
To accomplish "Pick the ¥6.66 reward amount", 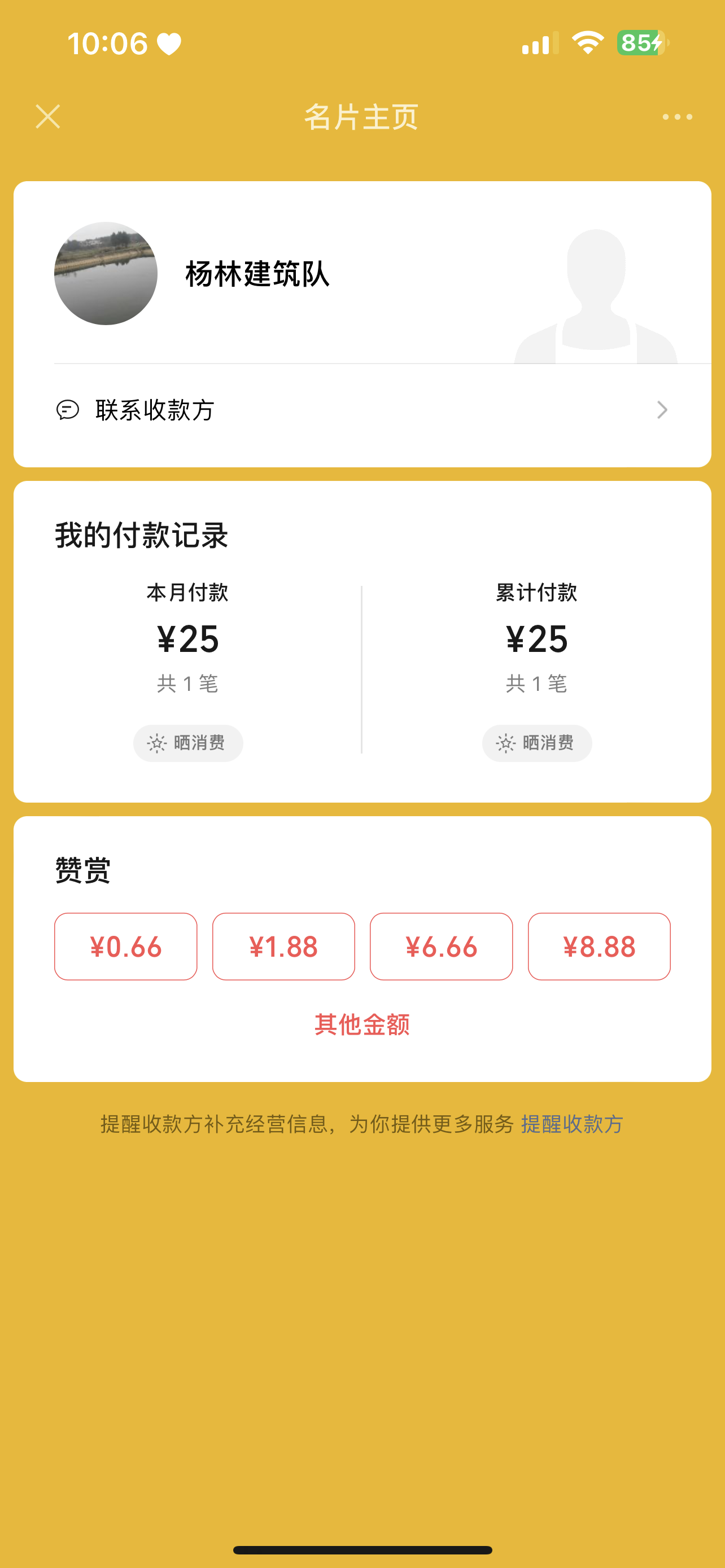I will pos(442,947).
